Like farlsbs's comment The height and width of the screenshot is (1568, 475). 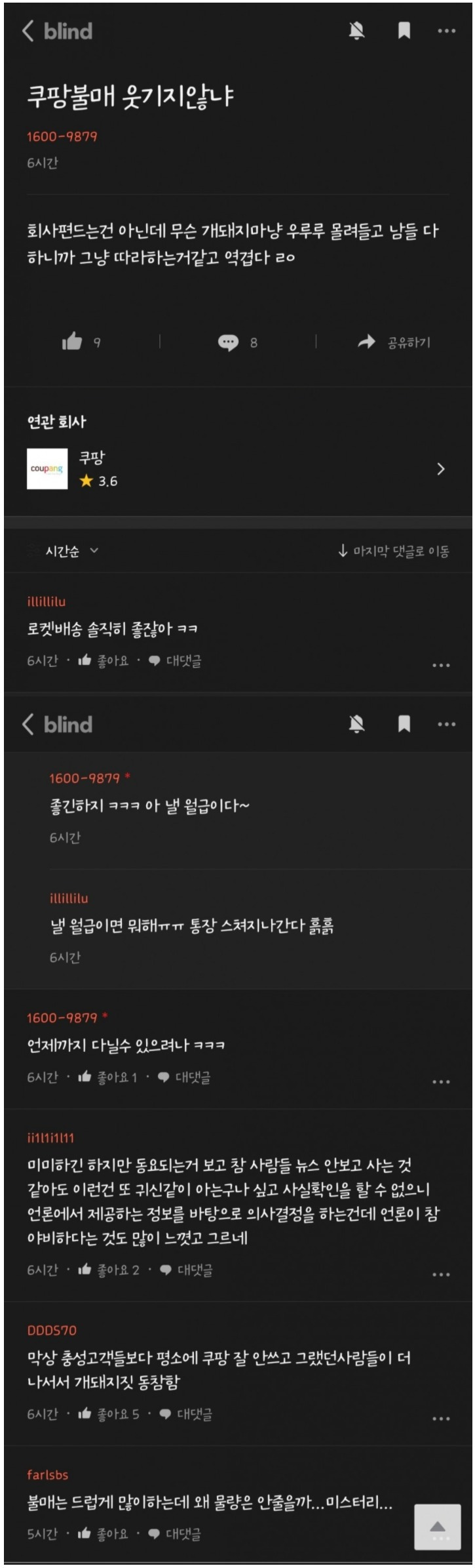pos(103,1533)
